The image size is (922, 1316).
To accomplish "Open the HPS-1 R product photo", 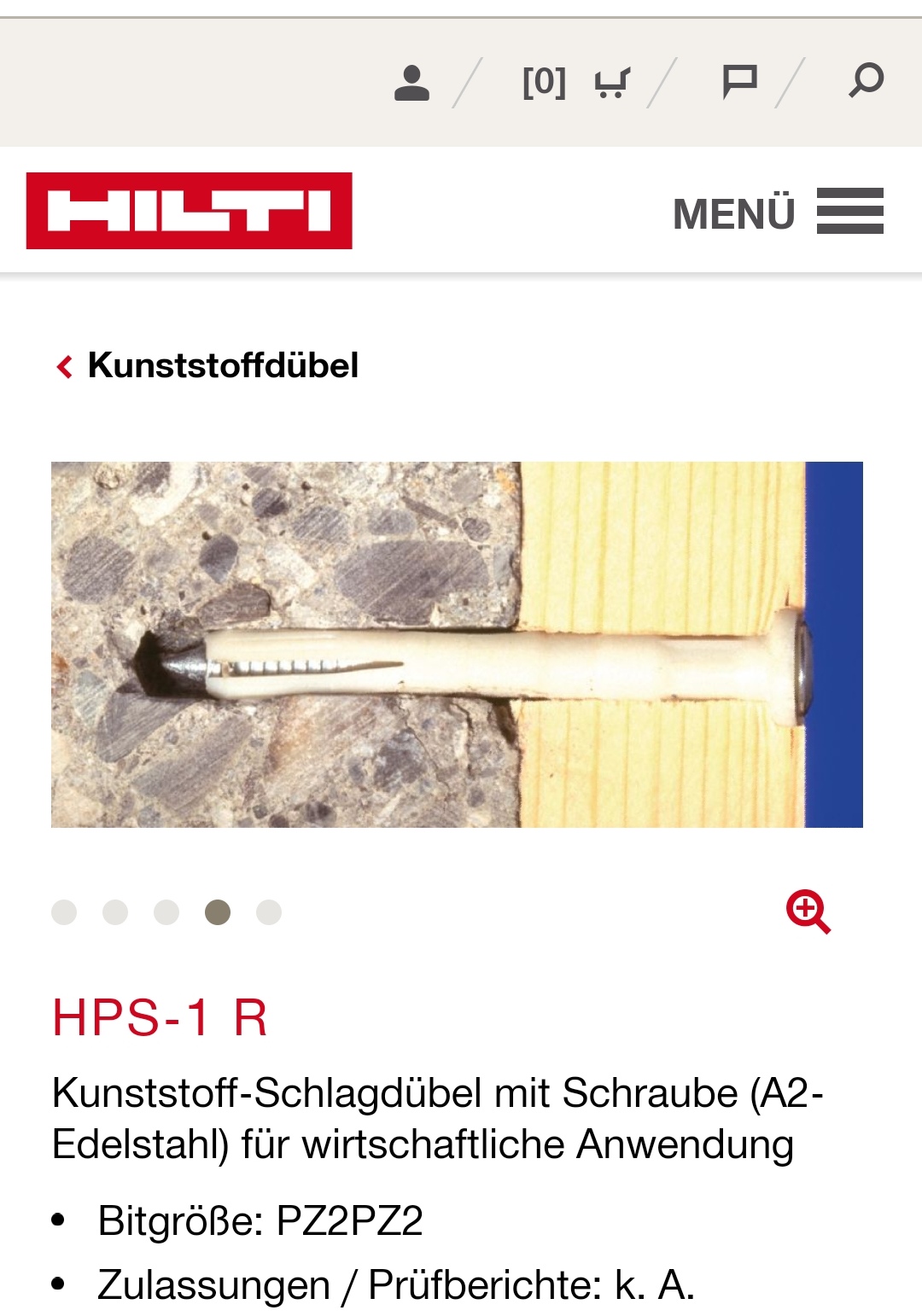I will point(457,644).
